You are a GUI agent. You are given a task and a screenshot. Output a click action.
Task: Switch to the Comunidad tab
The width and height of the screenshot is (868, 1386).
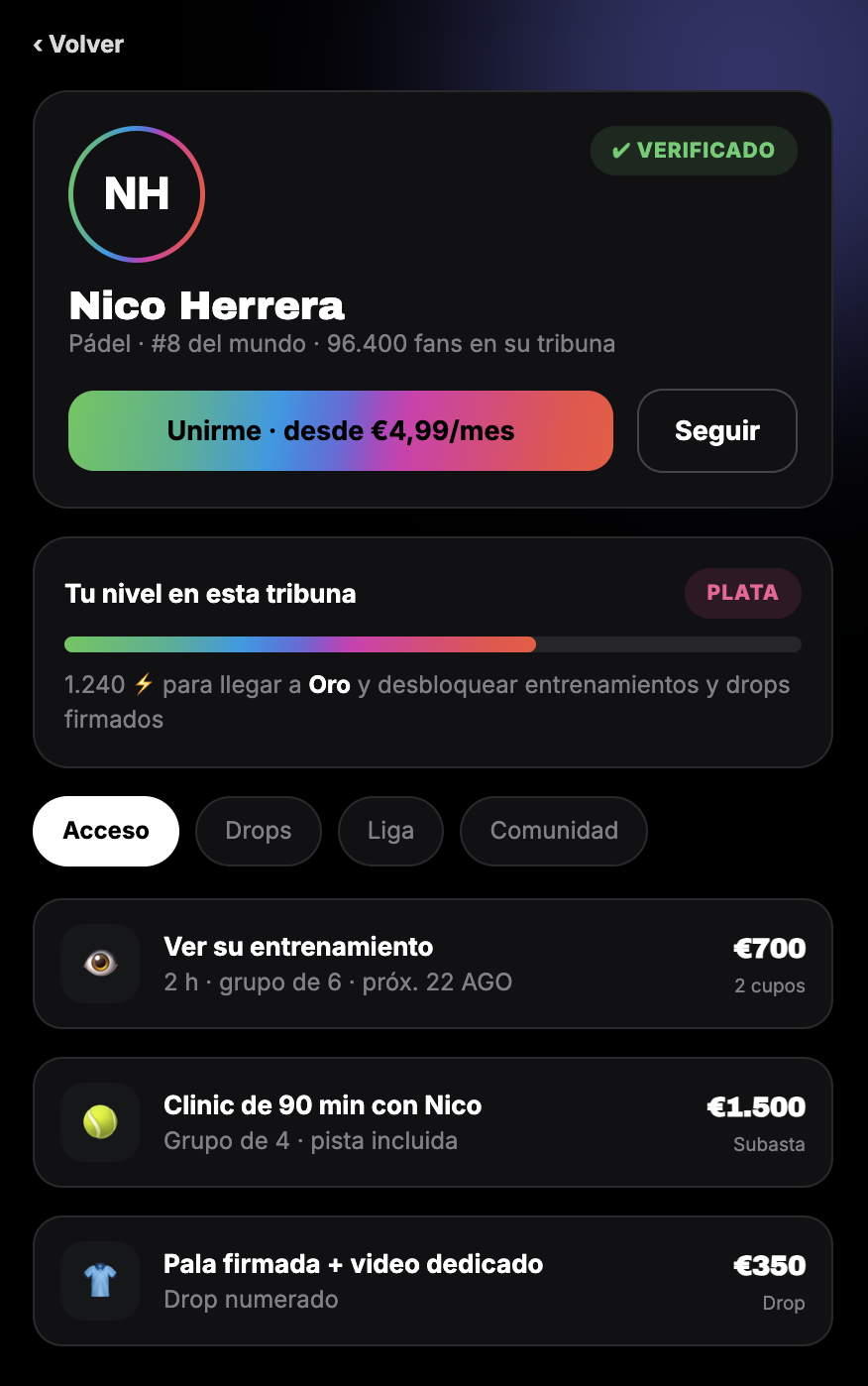coord(554,831)
